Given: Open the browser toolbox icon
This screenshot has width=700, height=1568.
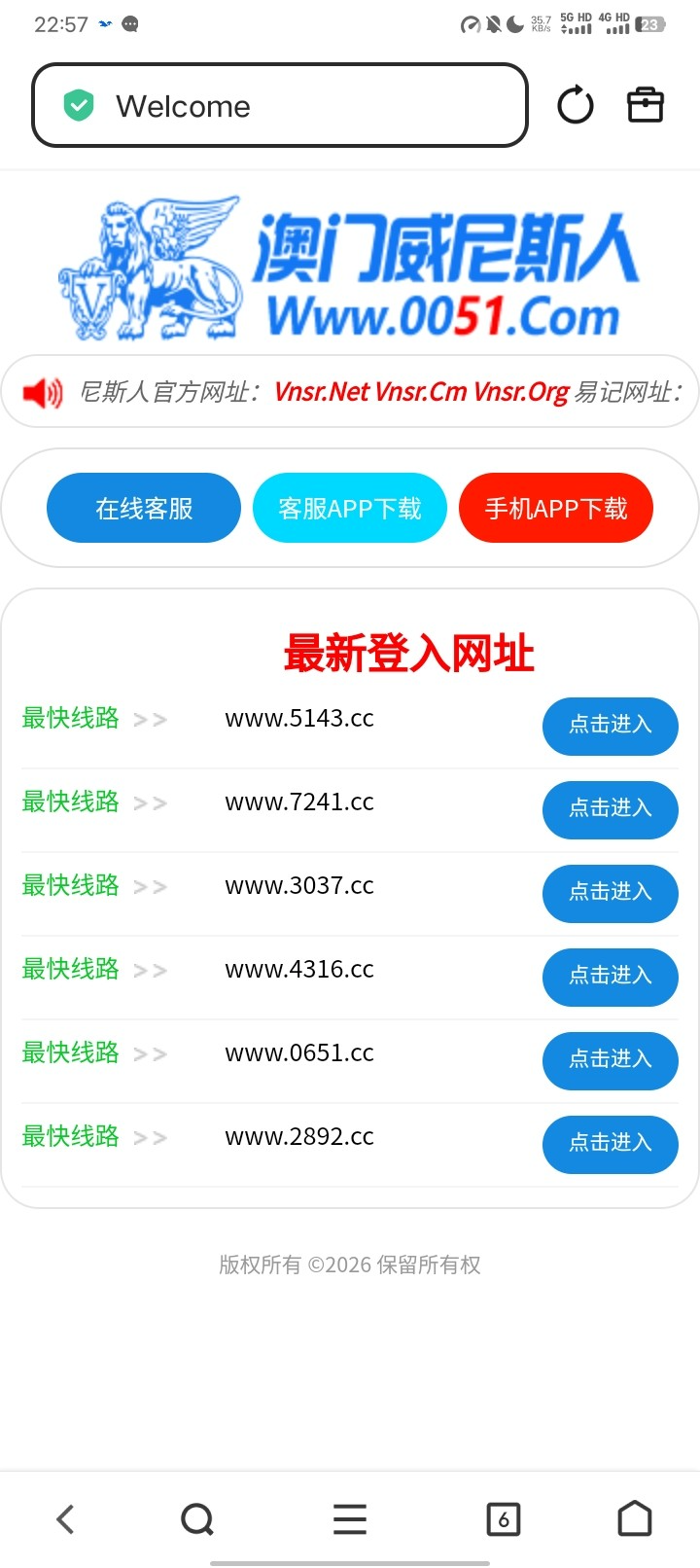Looking at the screenshot, I should pos(646,105).
